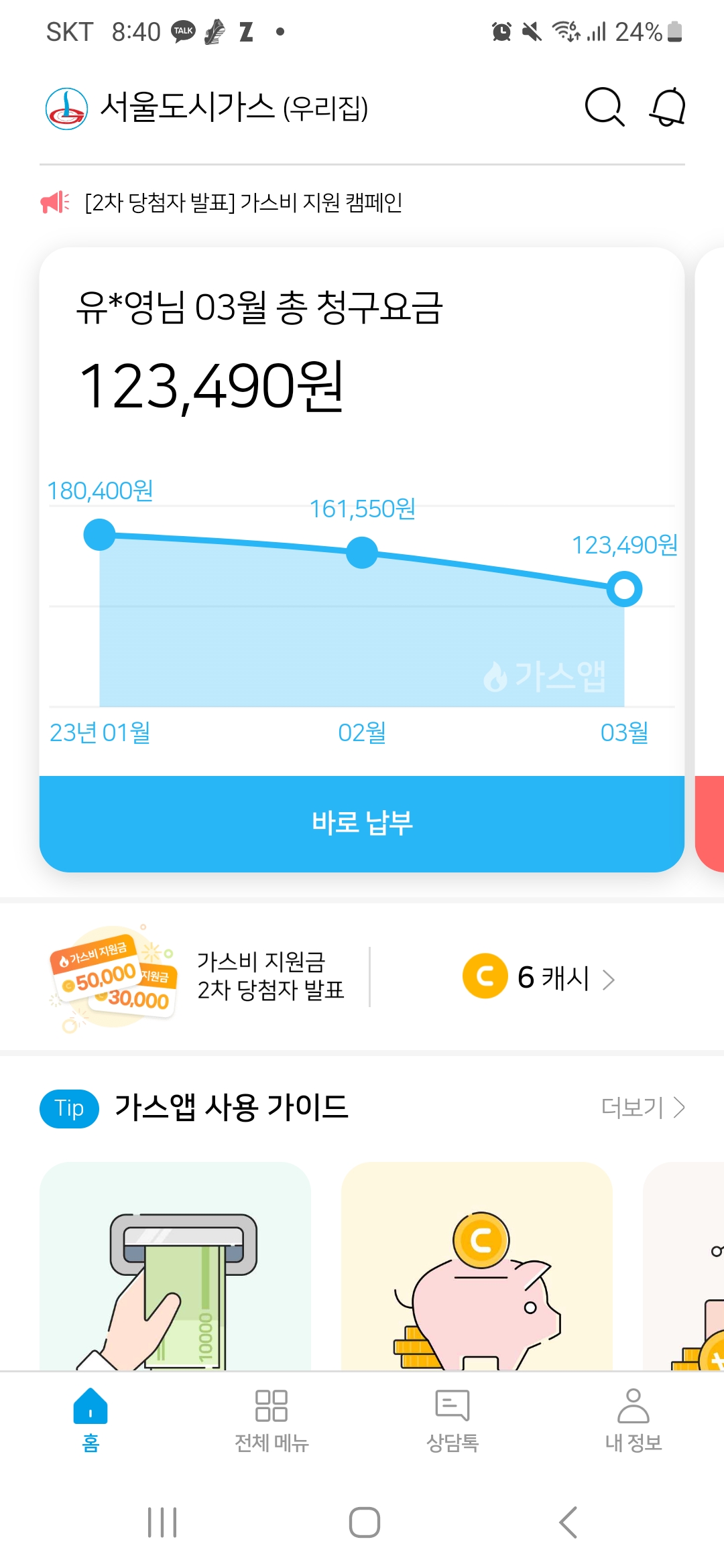
Task: Go to the 홈 tab
Action: coord(90,1419)
